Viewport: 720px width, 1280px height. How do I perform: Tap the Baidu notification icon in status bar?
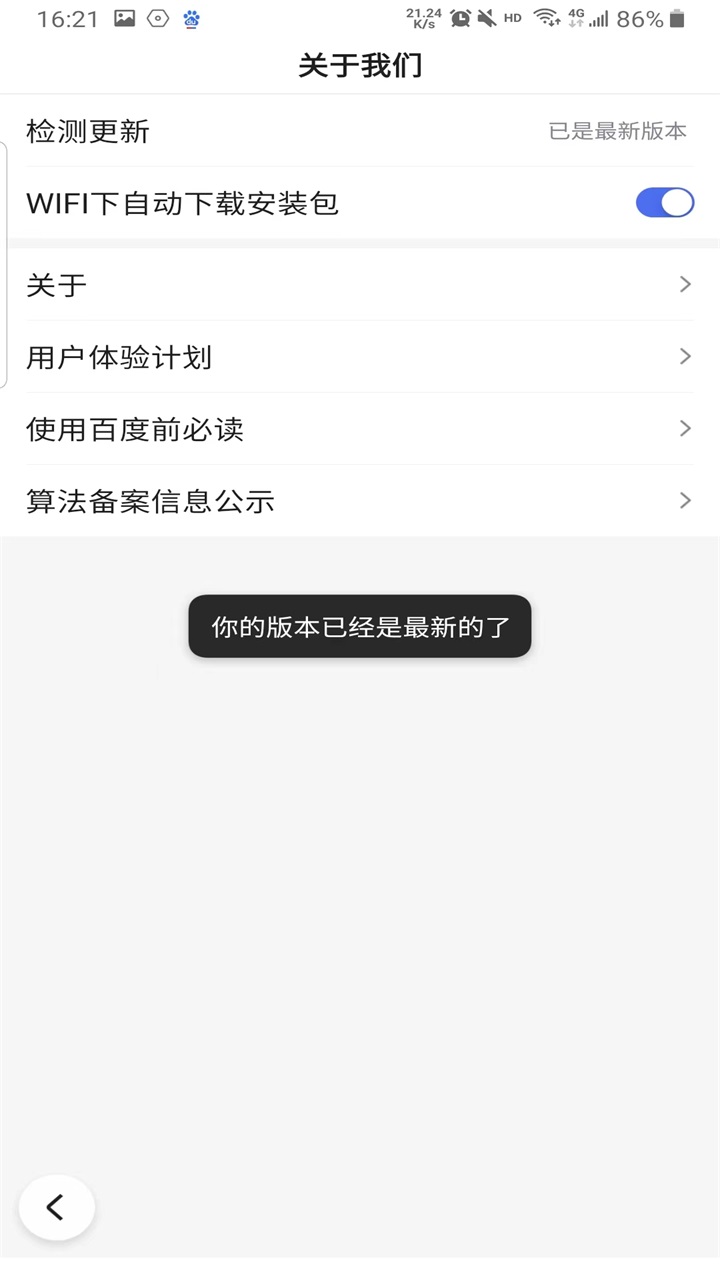click(x=190, y=18)
